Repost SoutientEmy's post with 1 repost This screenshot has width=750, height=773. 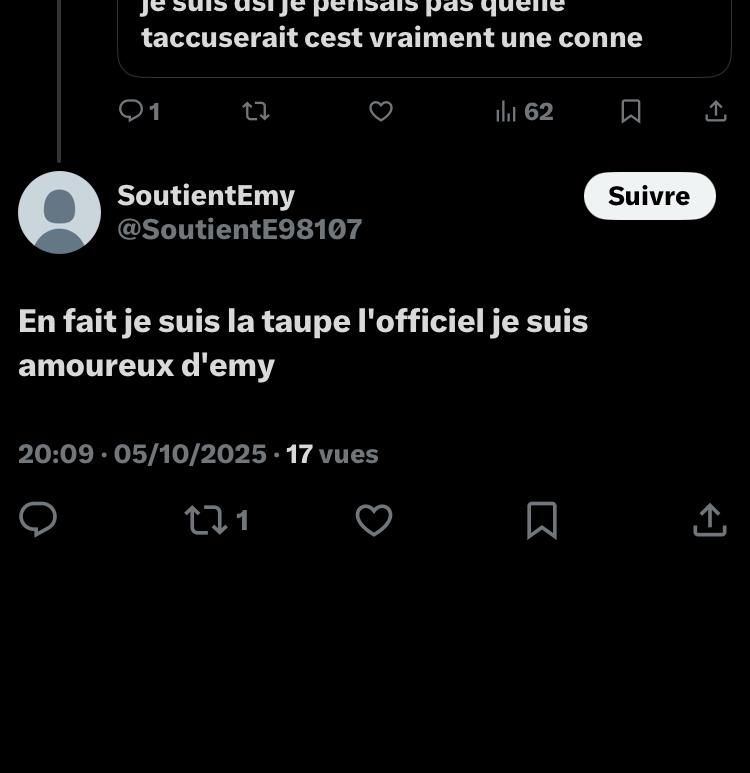point(206,520)
